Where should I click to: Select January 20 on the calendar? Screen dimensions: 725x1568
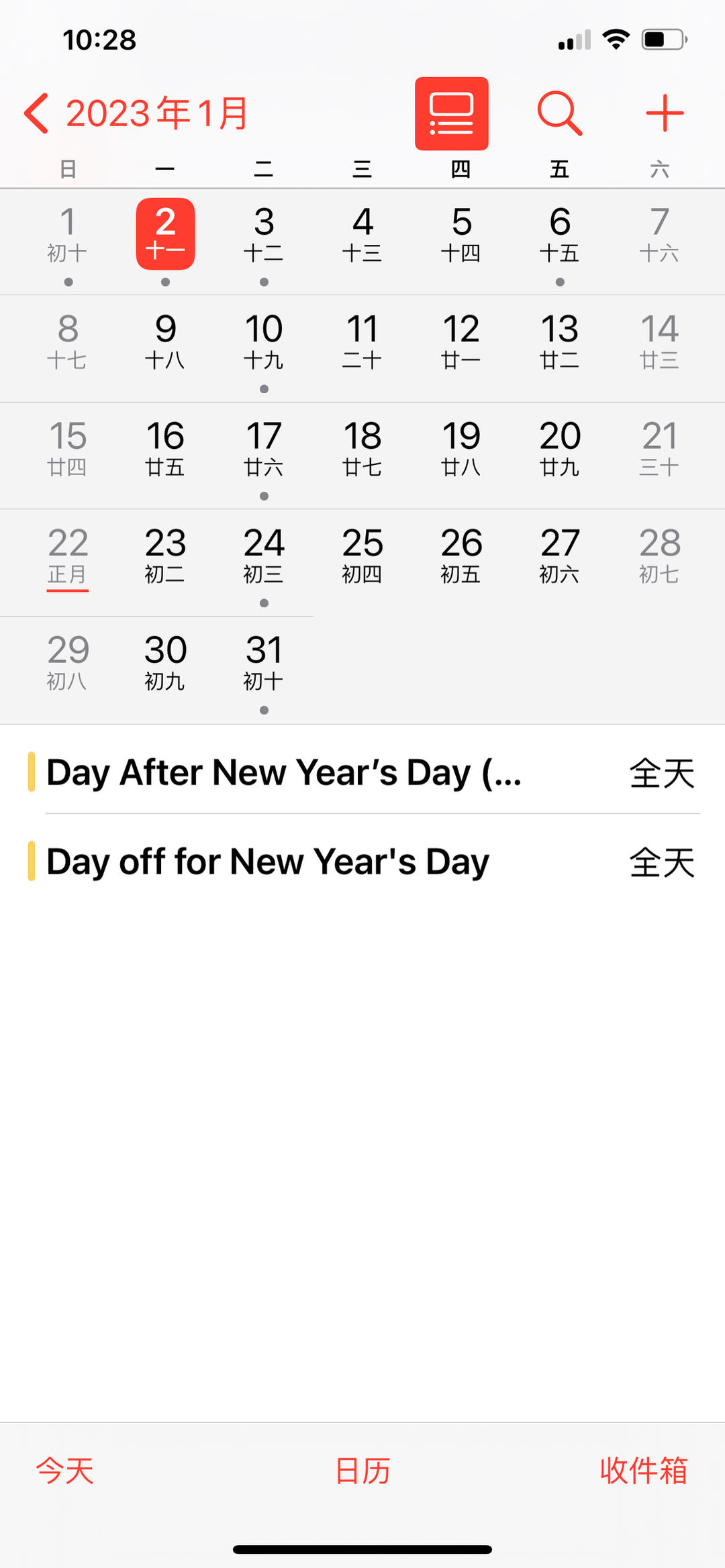click(560, 450)
